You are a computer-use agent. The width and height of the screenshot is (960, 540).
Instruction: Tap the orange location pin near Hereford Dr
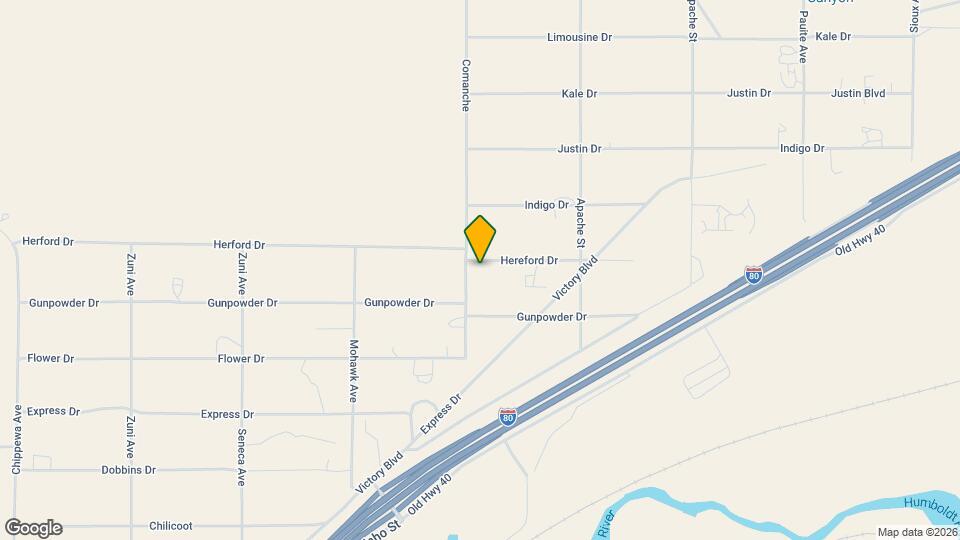pos(480,238)
